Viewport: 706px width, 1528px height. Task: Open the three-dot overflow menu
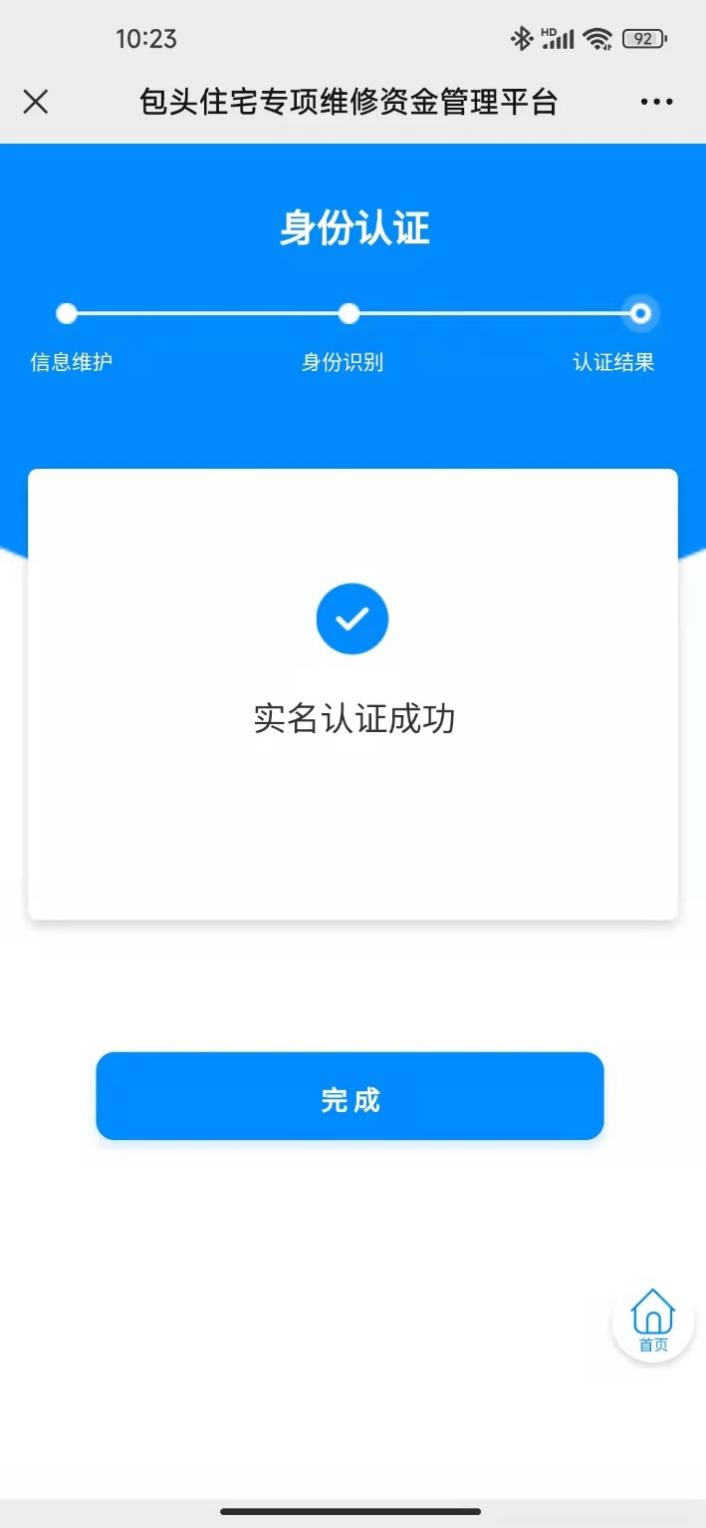[x=657, y=102]
